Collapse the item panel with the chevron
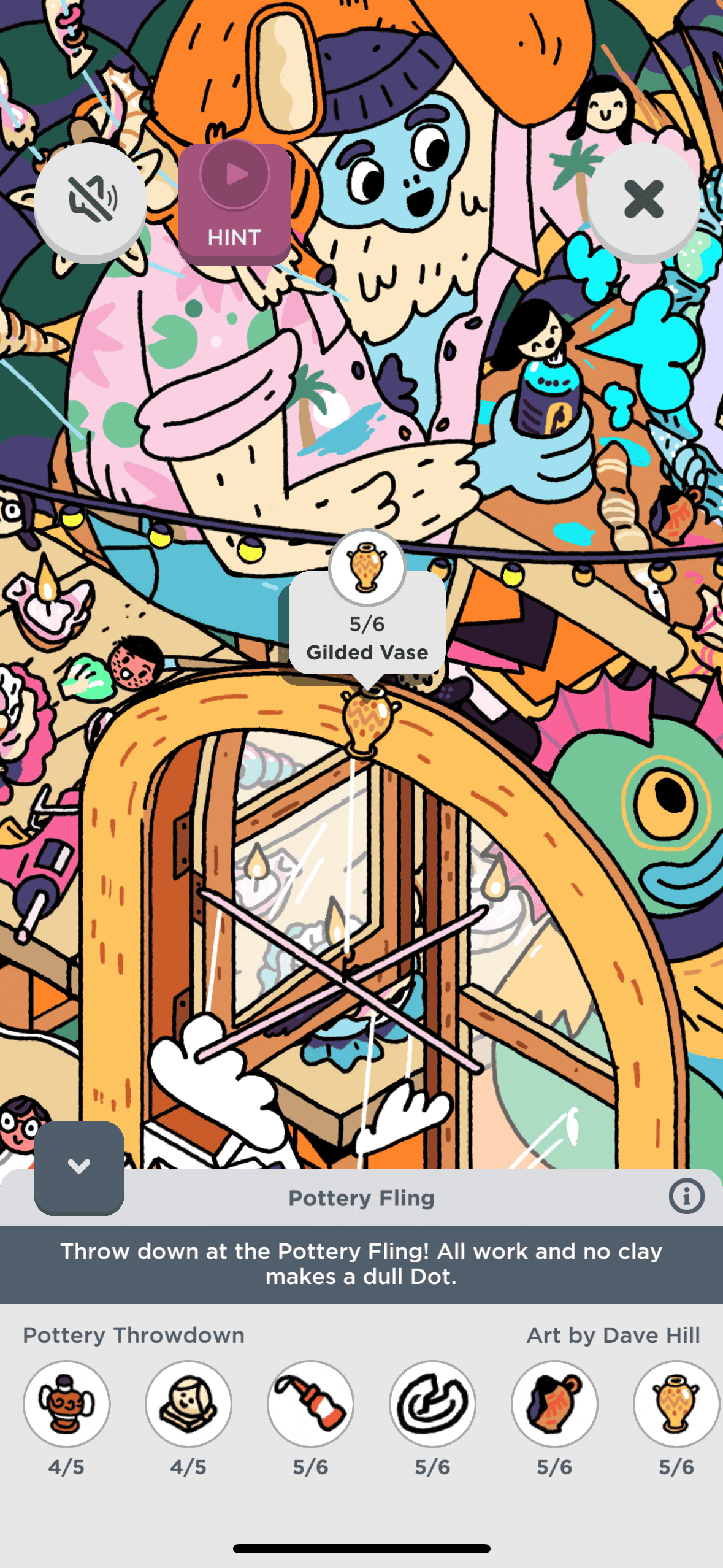Screen dimensions: 723x1568 pos(79,1166)
